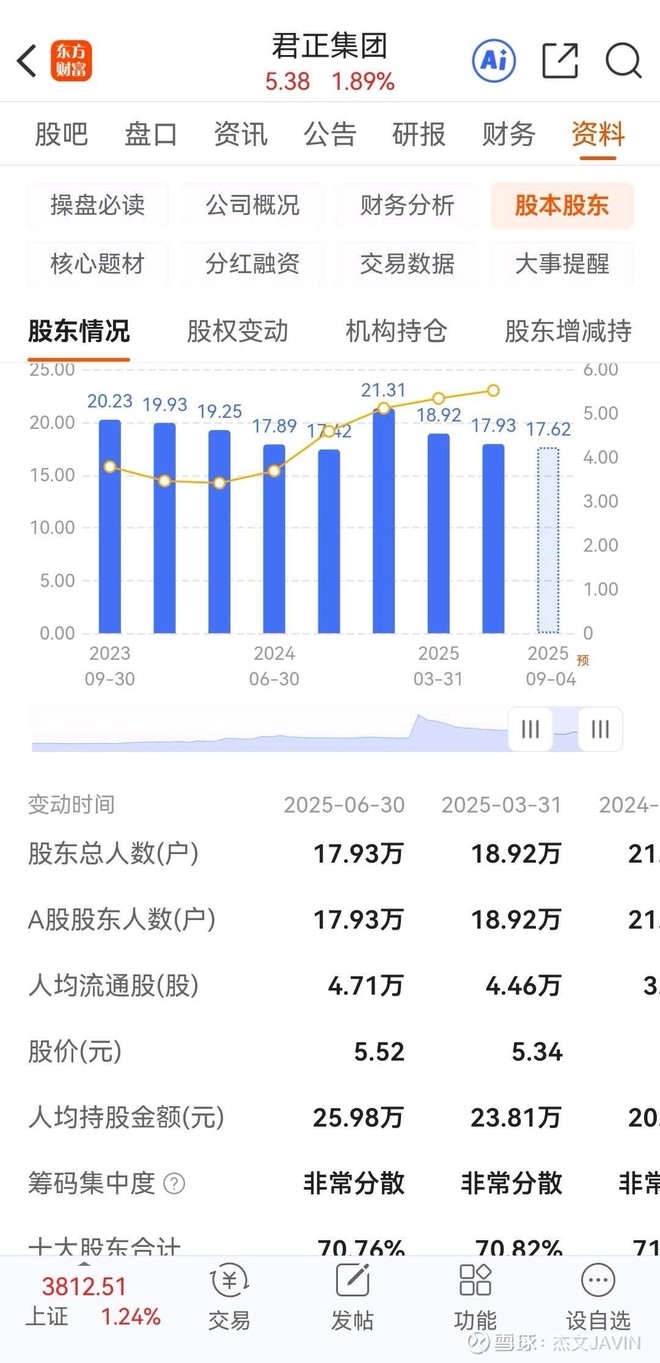Open the 公司概况 section
Screen dimensions: 660x1363
tap(252, 206)
